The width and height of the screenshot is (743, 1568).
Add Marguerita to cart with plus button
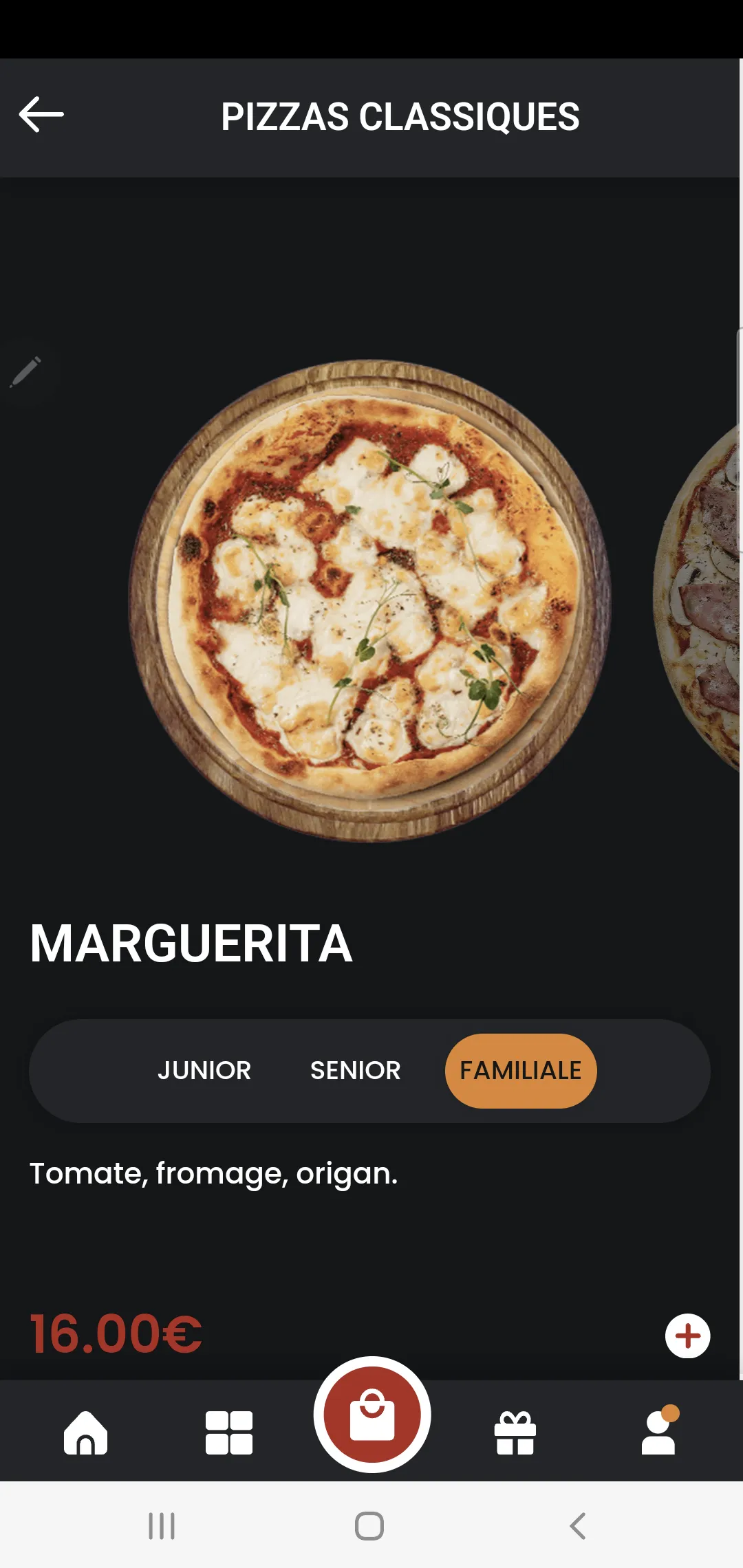coord(687,1336)
